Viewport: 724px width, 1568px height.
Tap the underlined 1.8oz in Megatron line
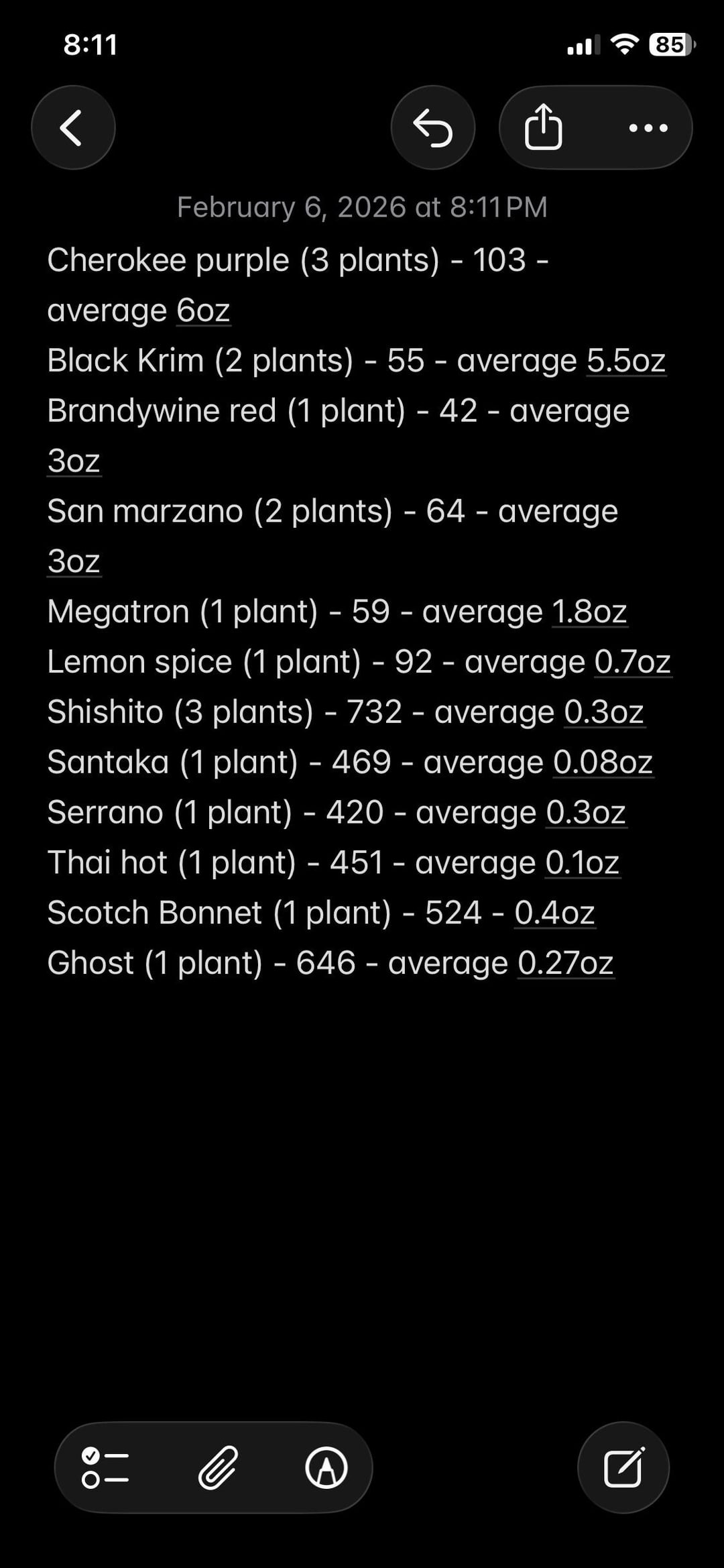click(589, 612)
